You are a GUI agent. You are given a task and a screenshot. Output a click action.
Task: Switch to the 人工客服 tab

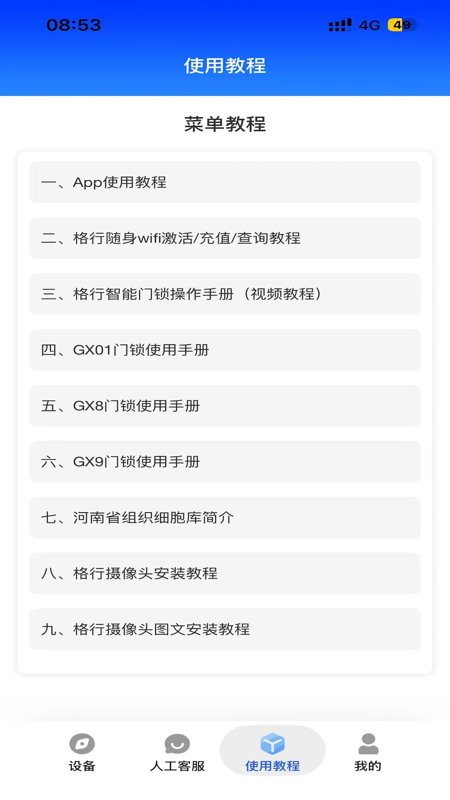tap(177, 752)
